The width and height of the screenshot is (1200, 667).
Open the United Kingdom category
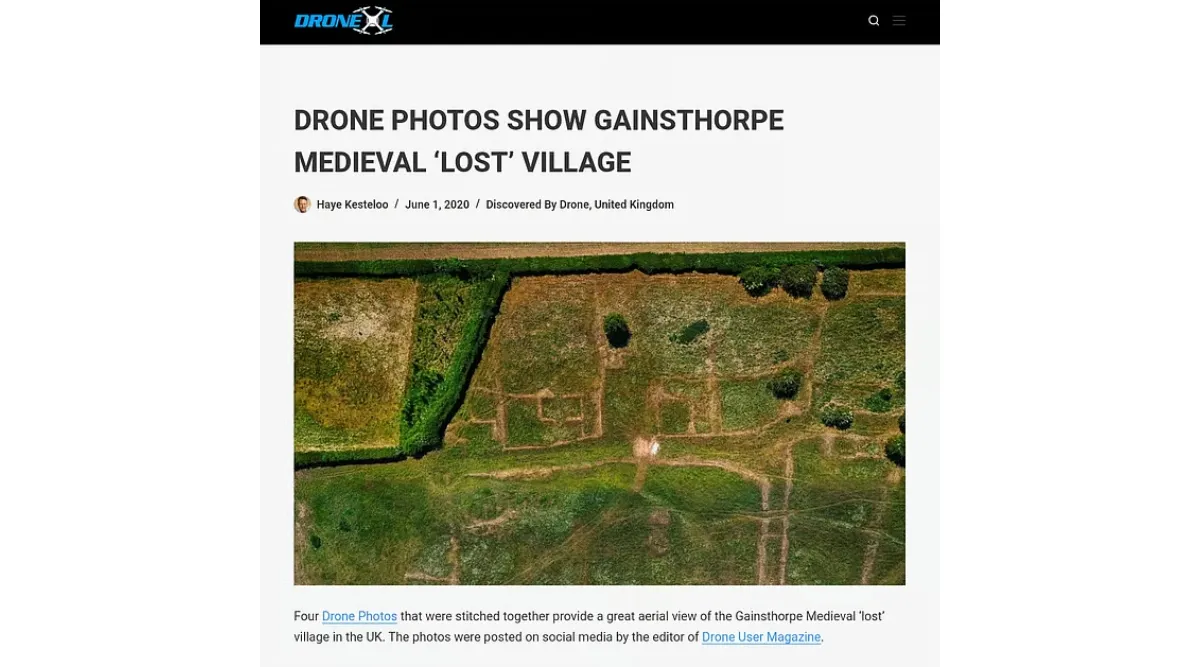[634, 205]
